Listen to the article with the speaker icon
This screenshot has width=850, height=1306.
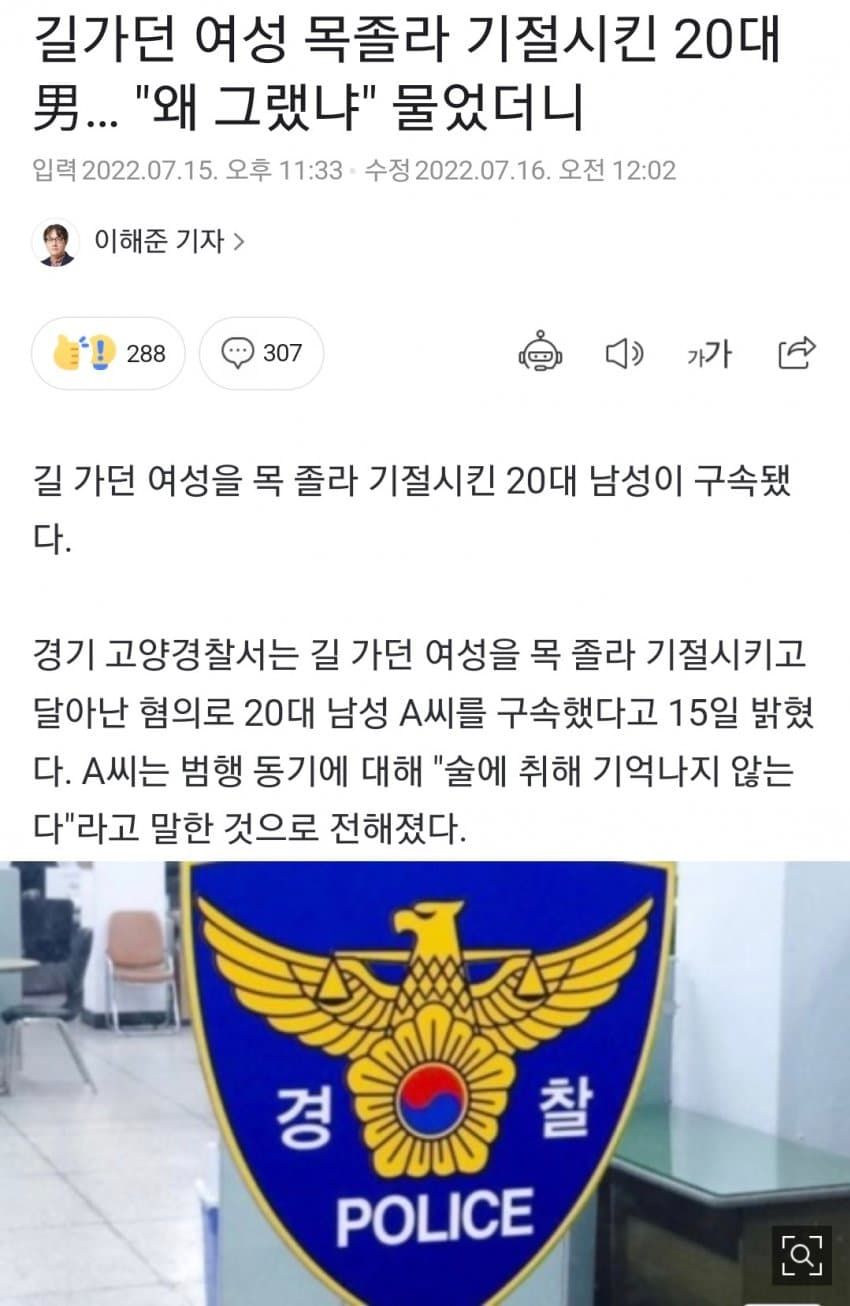pos(625,353)
